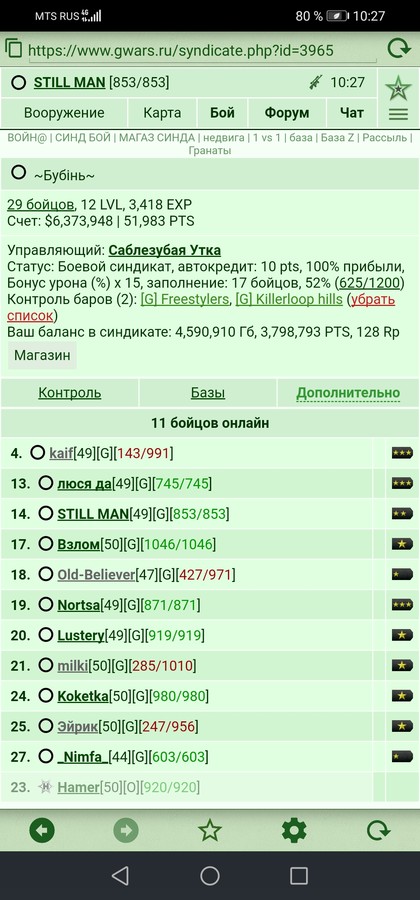Open the Вооружение tab
Screen dimensions: 420x900
pyautogui.click(x=64, y=113)
